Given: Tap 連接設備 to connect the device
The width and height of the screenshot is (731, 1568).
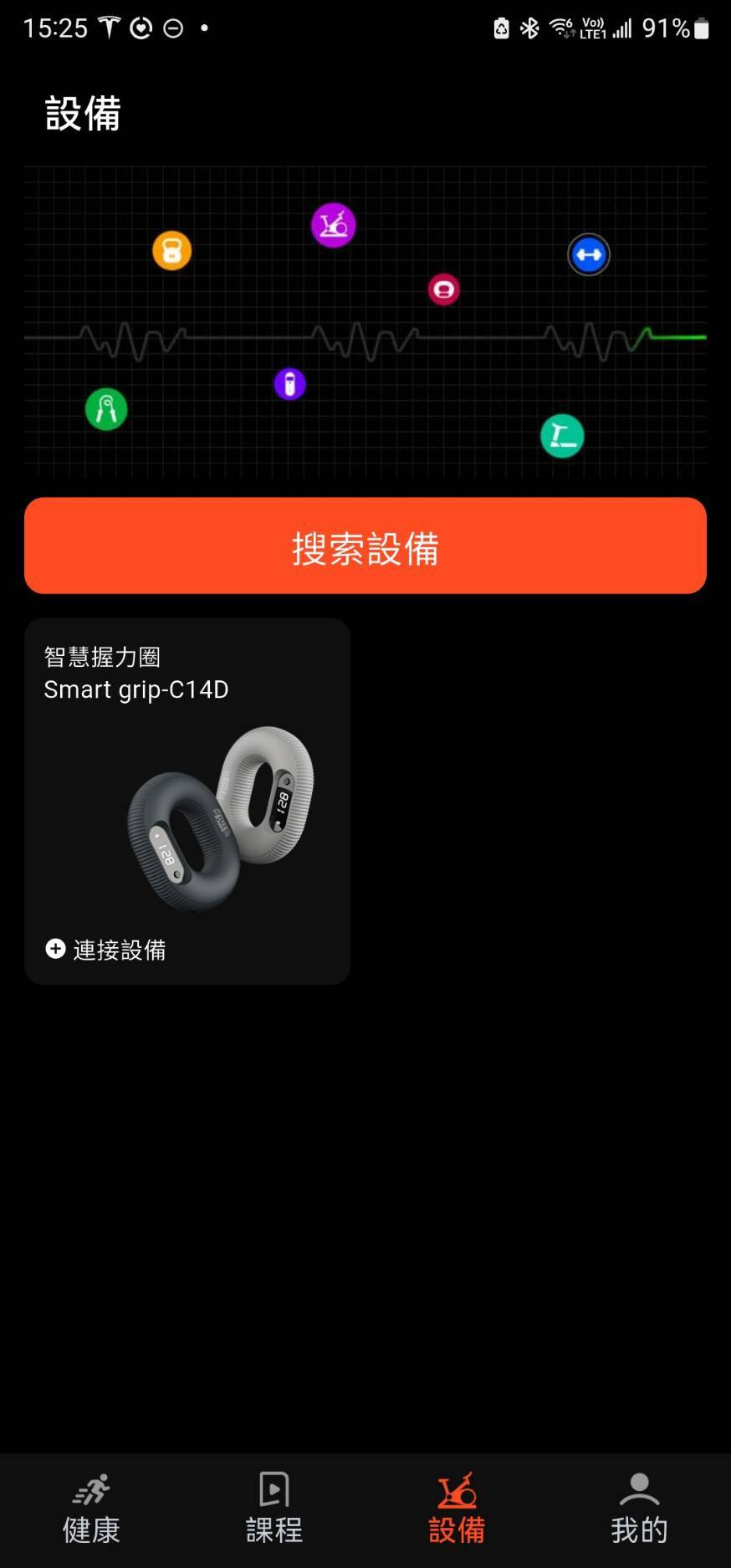Looking at the screenshot, I should [x=106, y=949].
